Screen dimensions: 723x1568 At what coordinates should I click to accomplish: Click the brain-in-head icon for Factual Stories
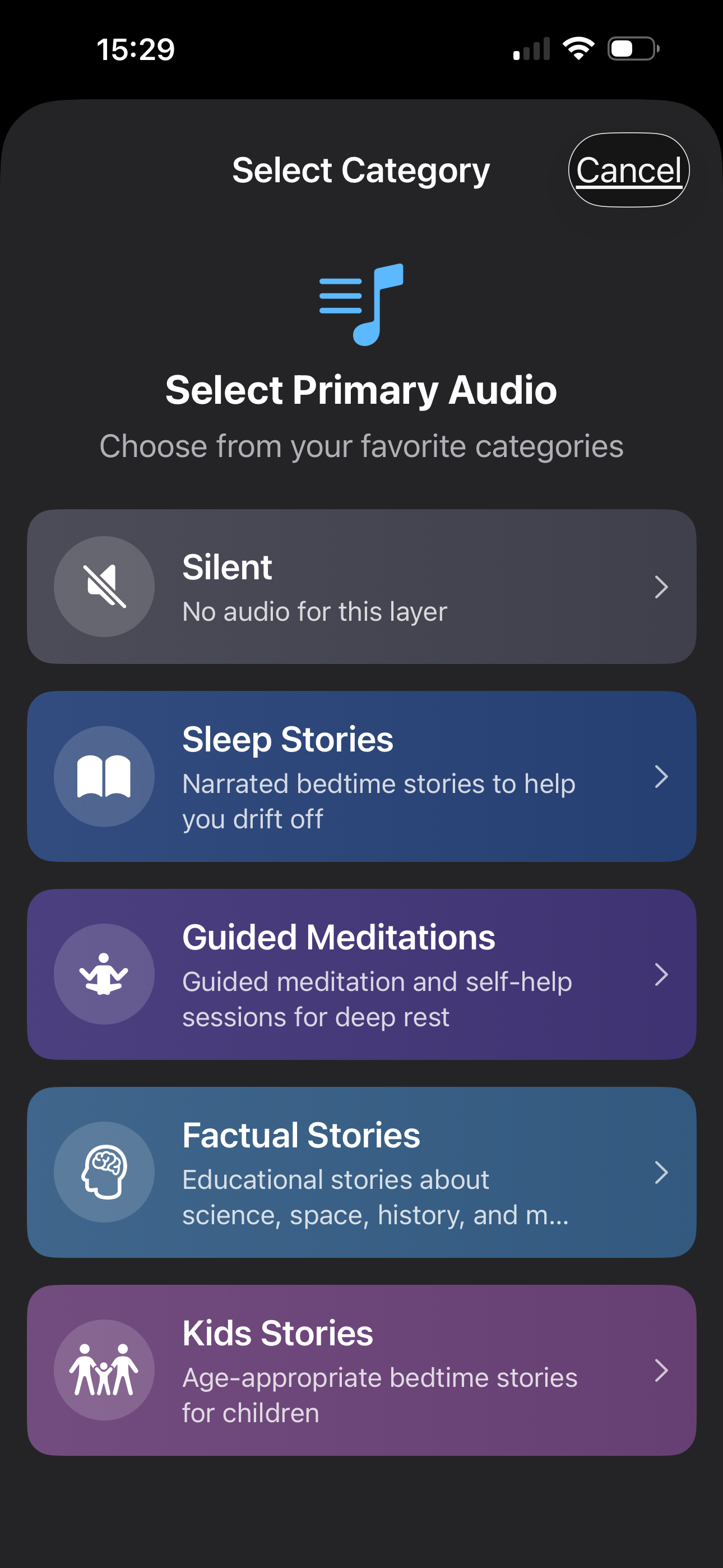click(x=105, y=1172)
